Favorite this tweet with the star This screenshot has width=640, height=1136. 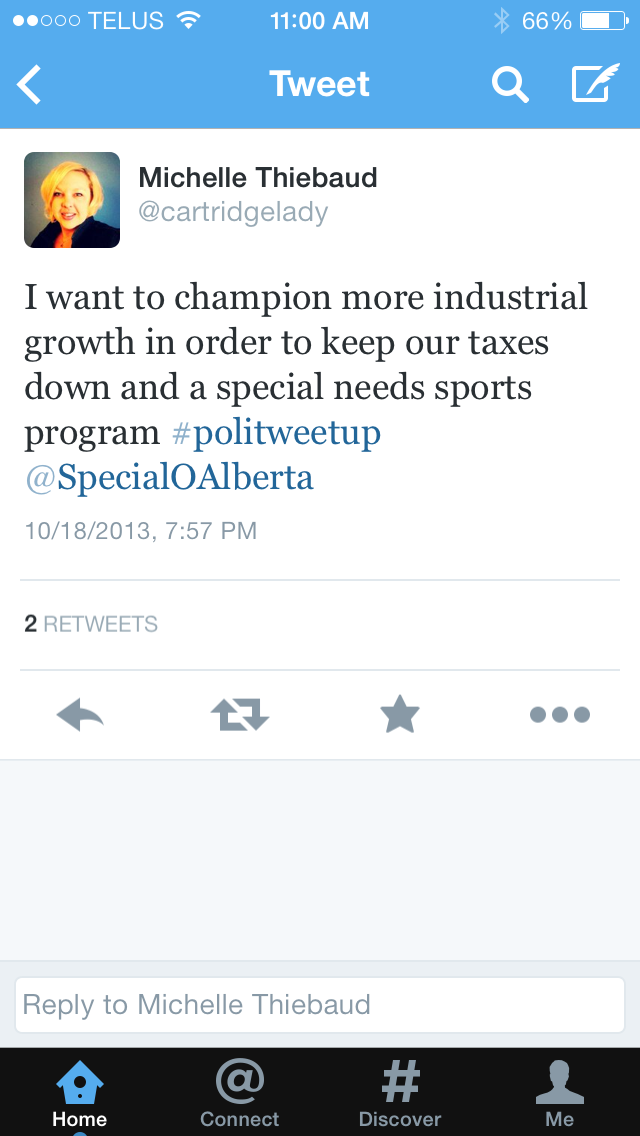400,715
